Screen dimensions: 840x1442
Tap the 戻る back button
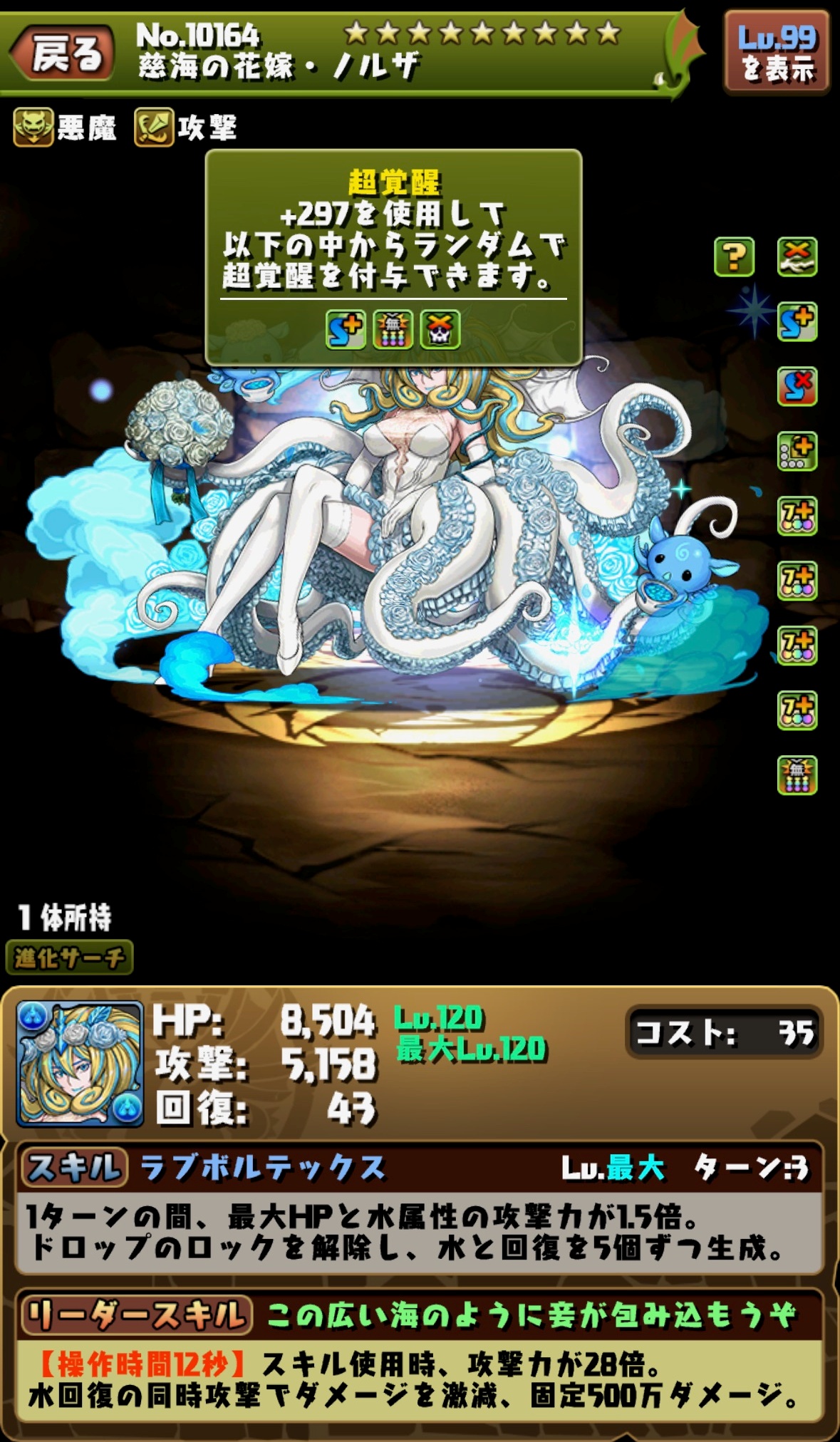(64, 52)
